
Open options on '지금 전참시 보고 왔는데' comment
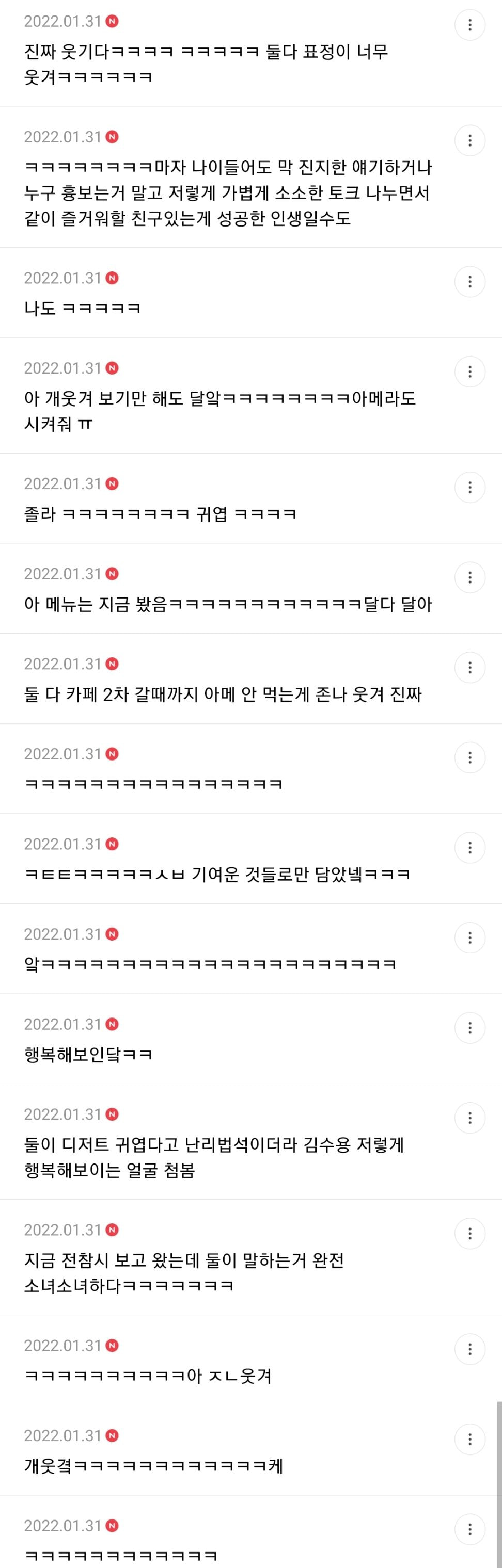pos(469,1234)
